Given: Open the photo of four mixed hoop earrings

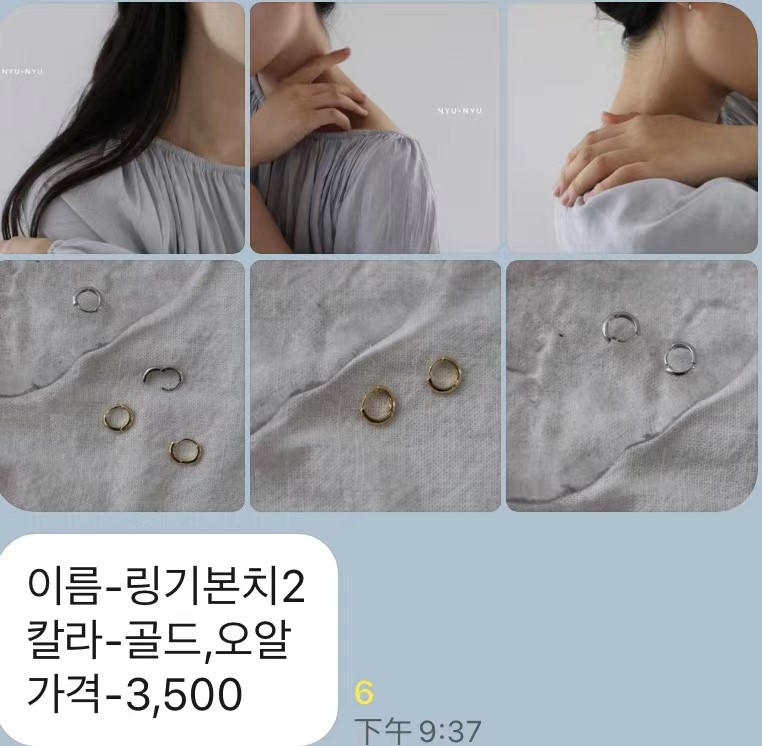Looking at the screenshot, I should point(122,386).
